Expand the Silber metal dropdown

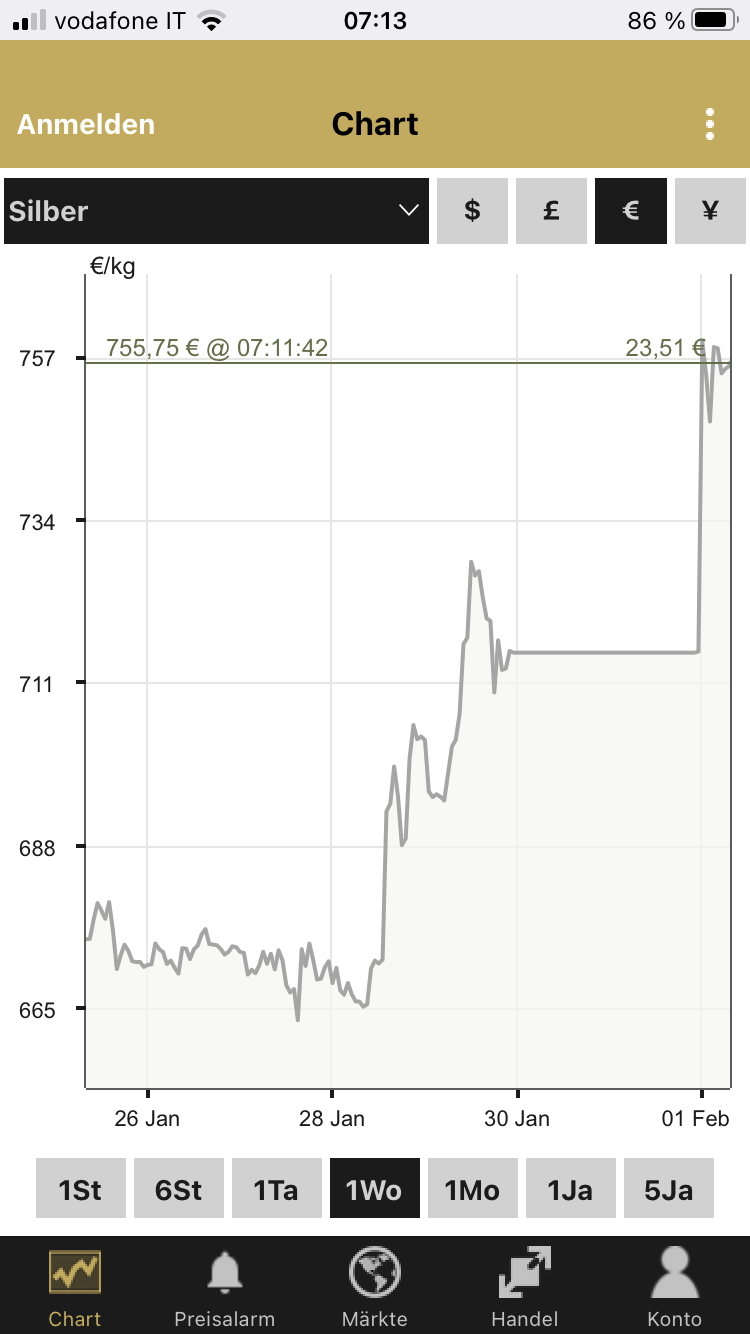(216, 211)
